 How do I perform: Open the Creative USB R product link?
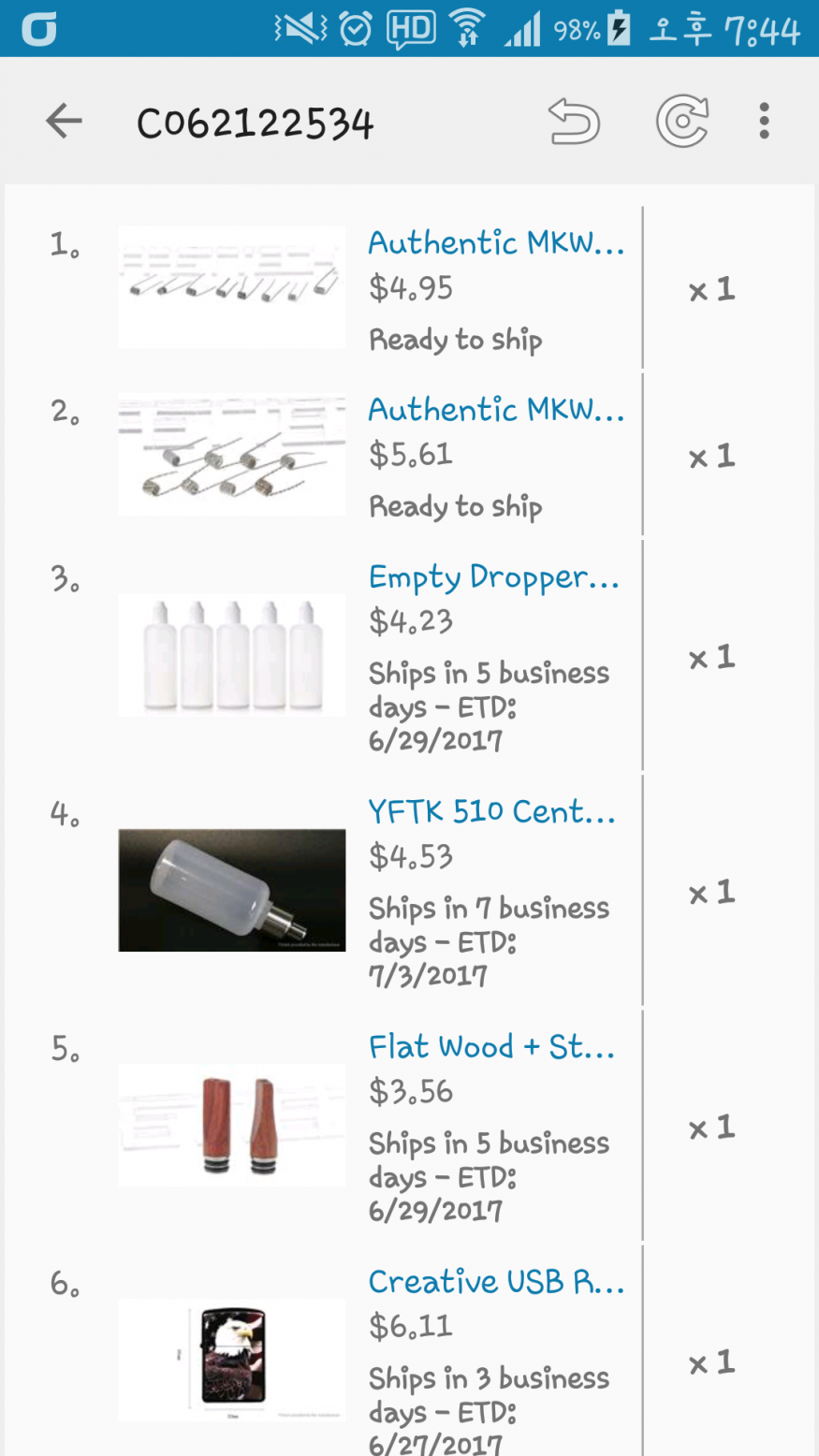coord(495,1281)
